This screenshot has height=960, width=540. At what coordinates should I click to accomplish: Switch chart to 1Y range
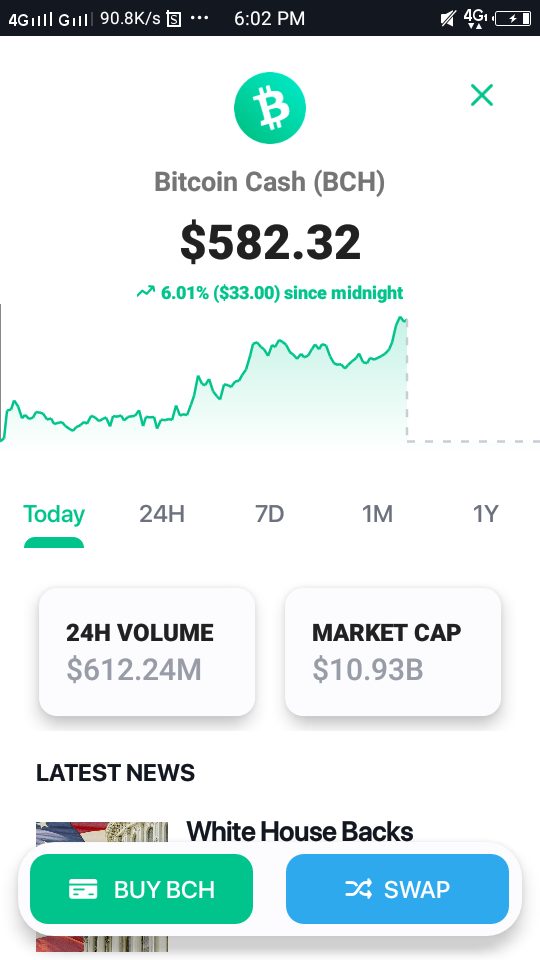coord(486,514)
